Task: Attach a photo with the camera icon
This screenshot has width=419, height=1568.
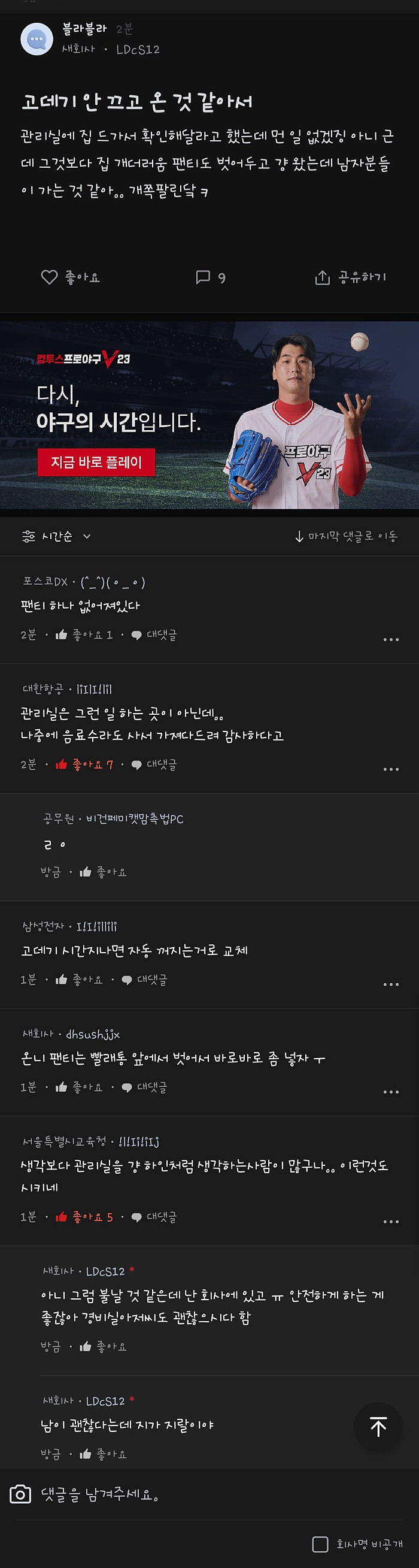Action: [20, 1494]
